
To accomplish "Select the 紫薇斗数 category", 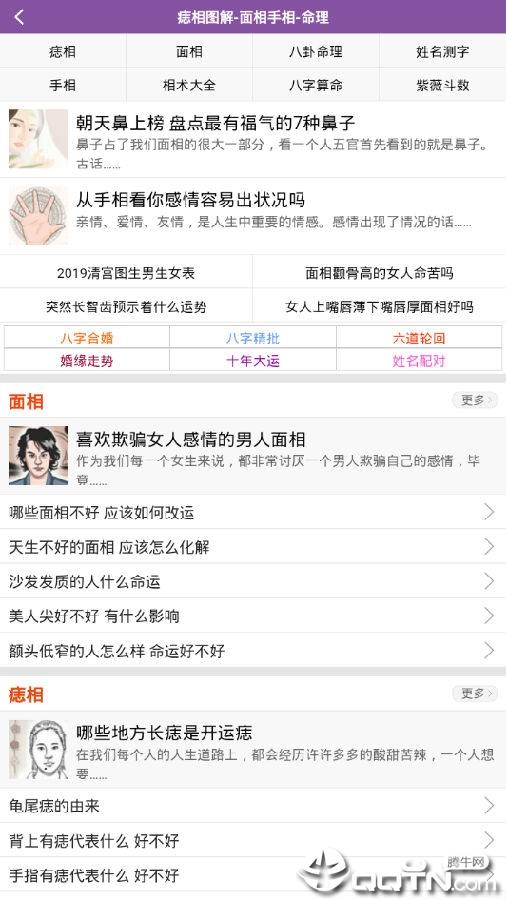I will click(x=442, y=85).
